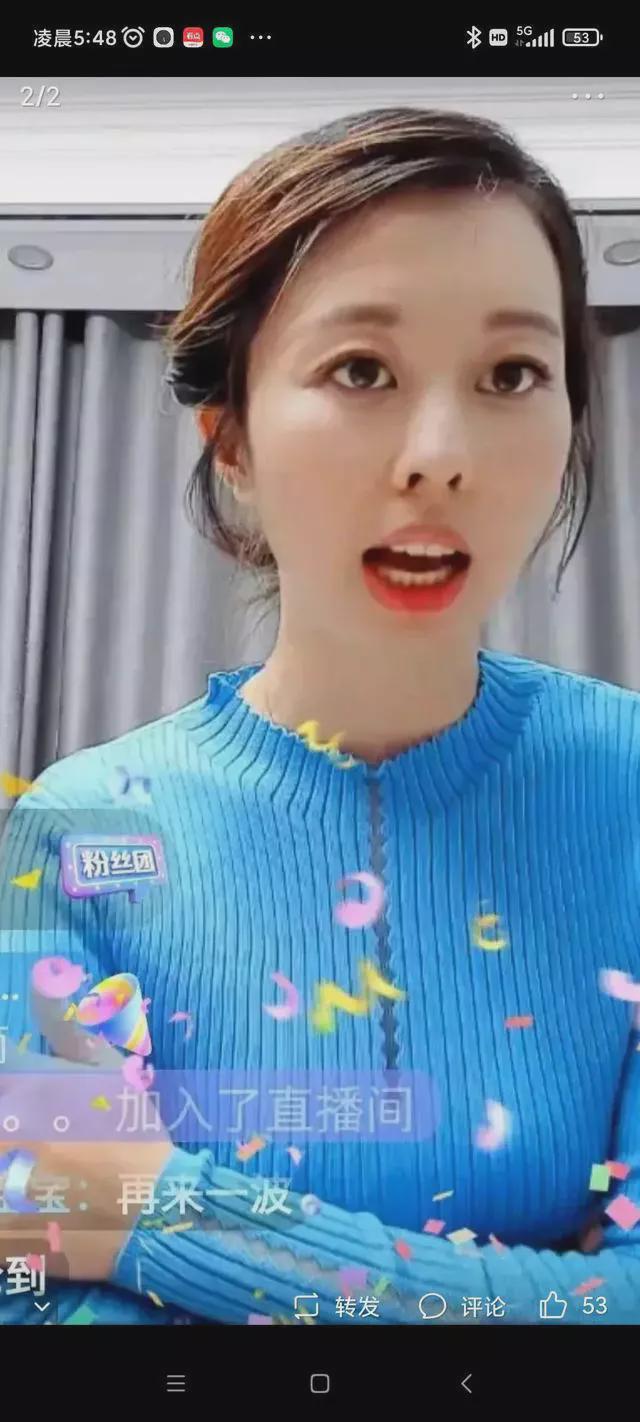Go back using the system back button
Viewport: 640px width, 1422px height.
[x=466, y=1383]
